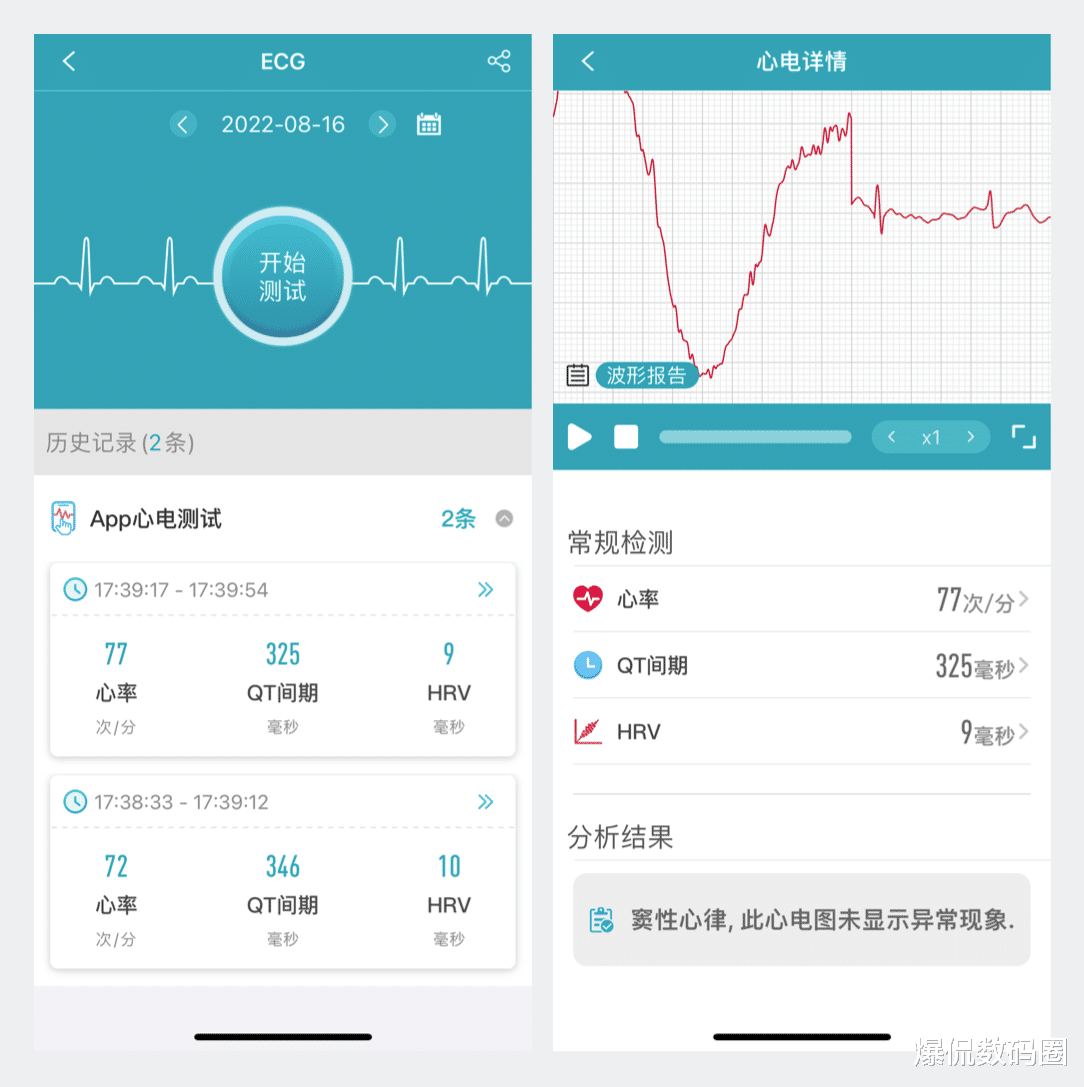The height and width of the screenshot is (1087, 1084).
Task: Tap the clipboard icon beside 波形报告
Action: point(577,375)
